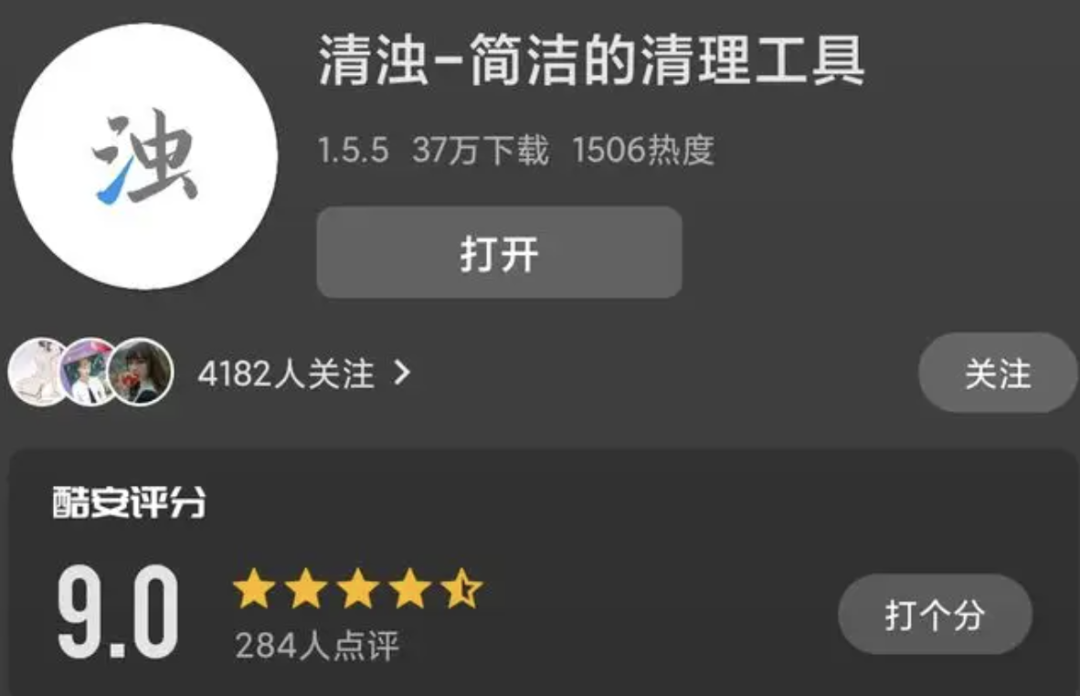This screenshot has width=1080, height=696.
Task: Tap the 打开 button to launch the app
Action: (x=499, y=253)
